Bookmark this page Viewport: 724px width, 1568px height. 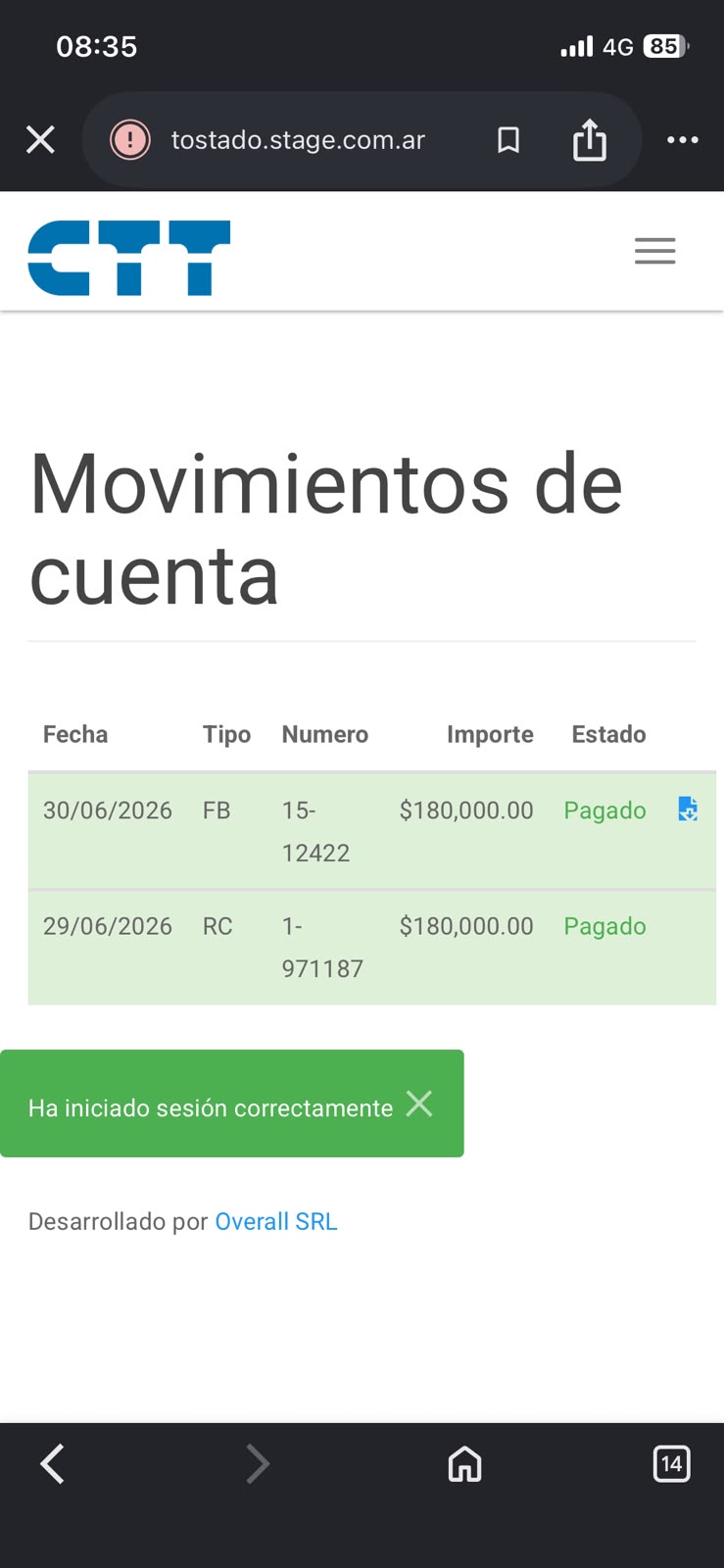(x=508, y=140)
